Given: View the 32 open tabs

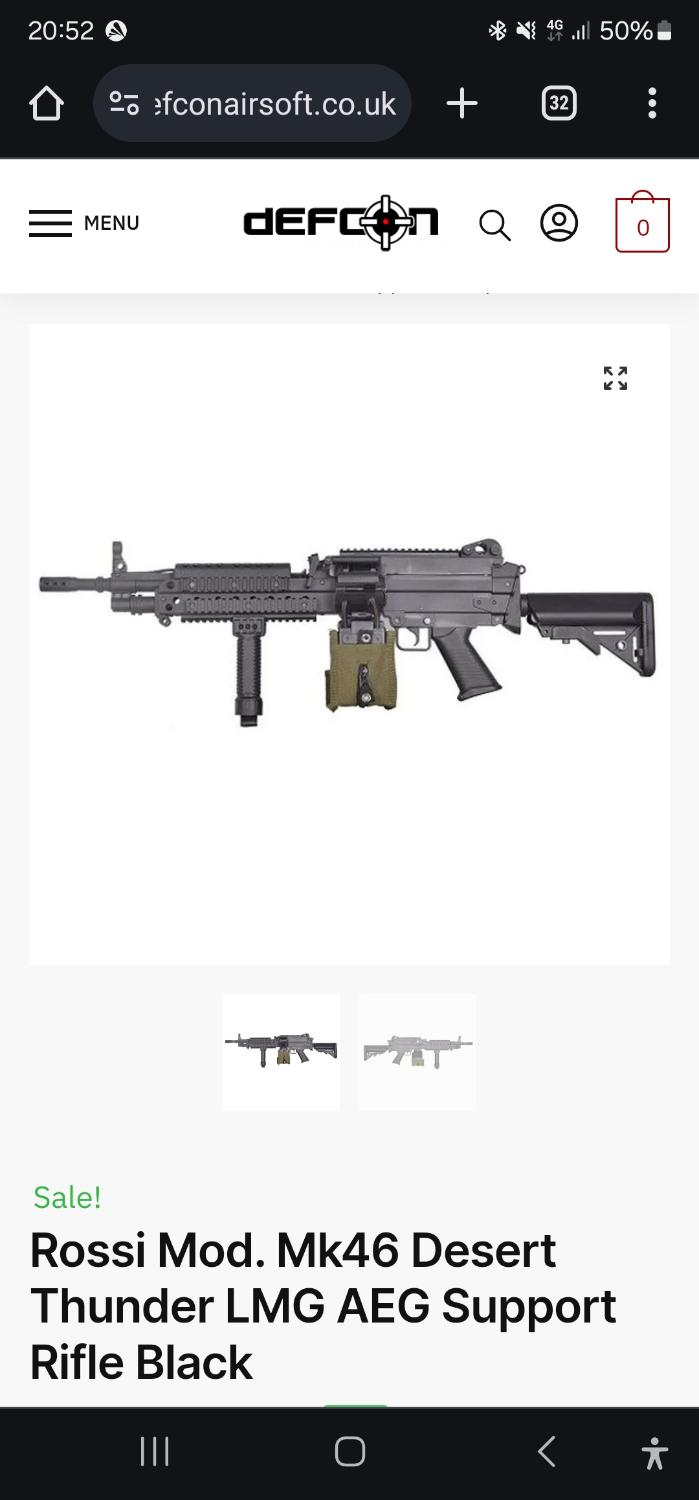Looking at the screenshot, I should click(558, 104).
